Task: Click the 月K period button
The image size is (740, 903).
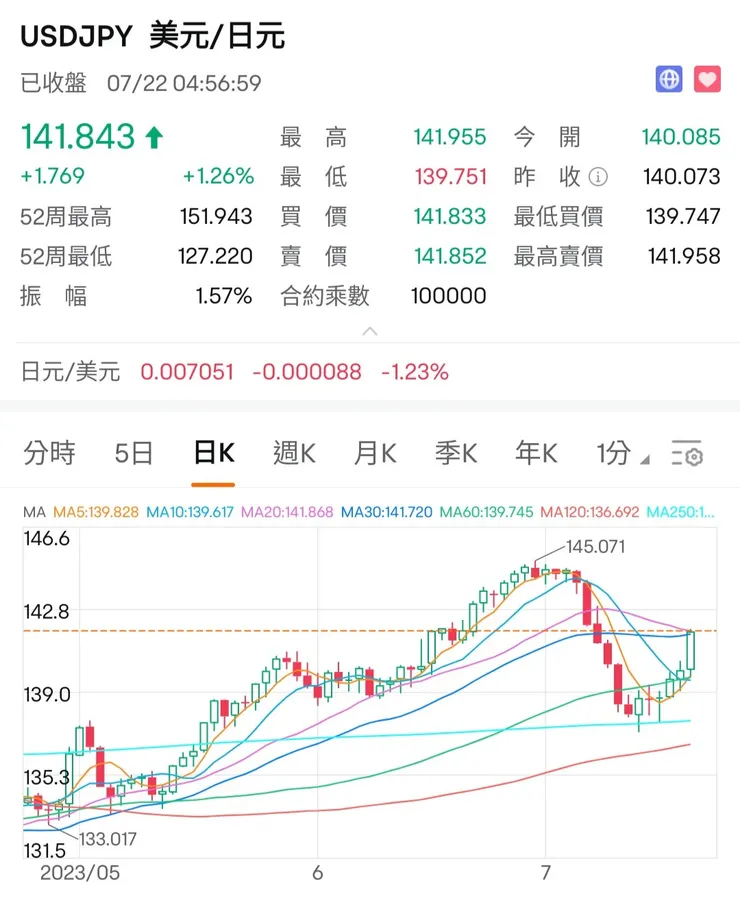Action: tap(373, 453)
